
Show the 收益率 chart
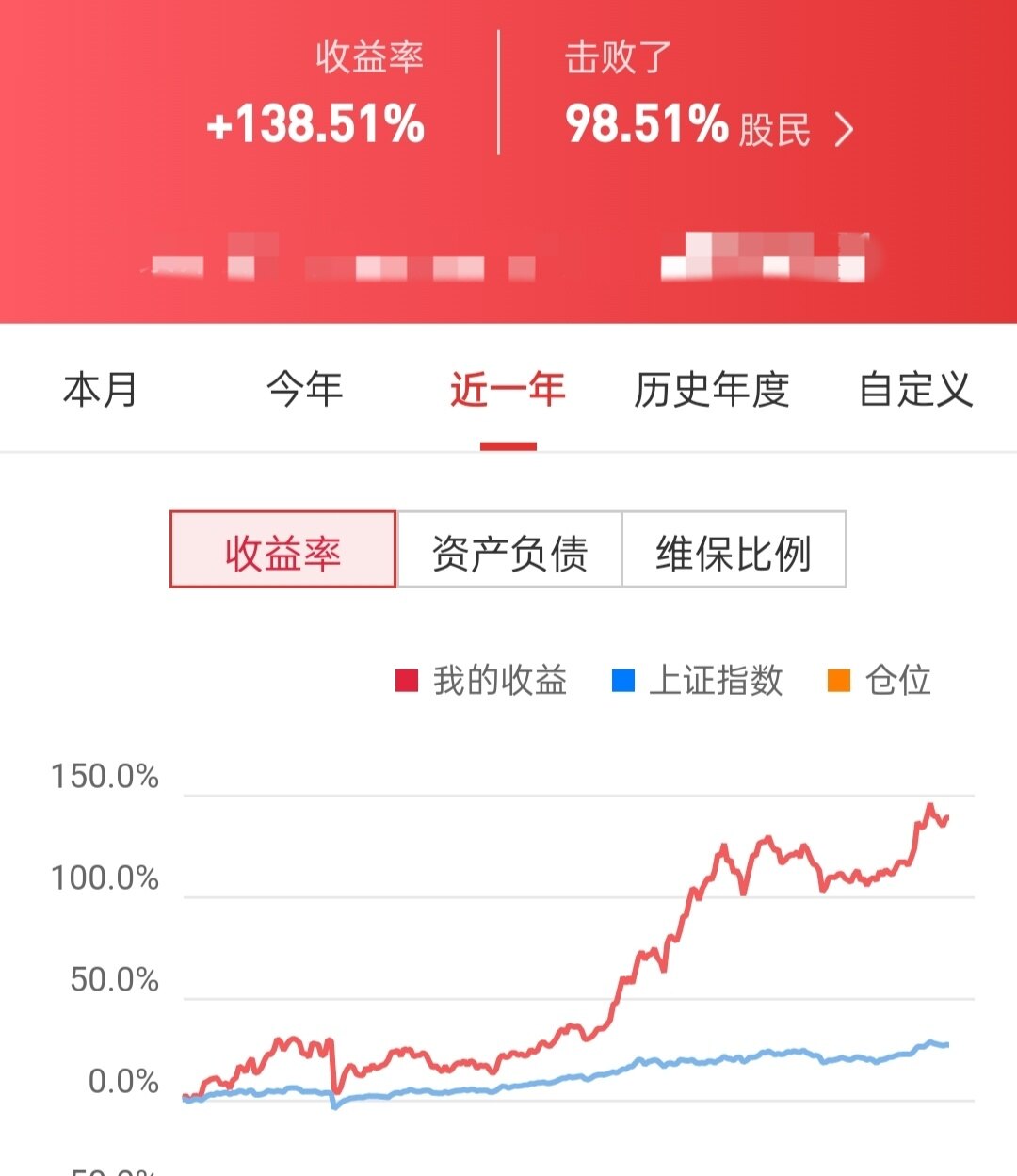point(282,551)
